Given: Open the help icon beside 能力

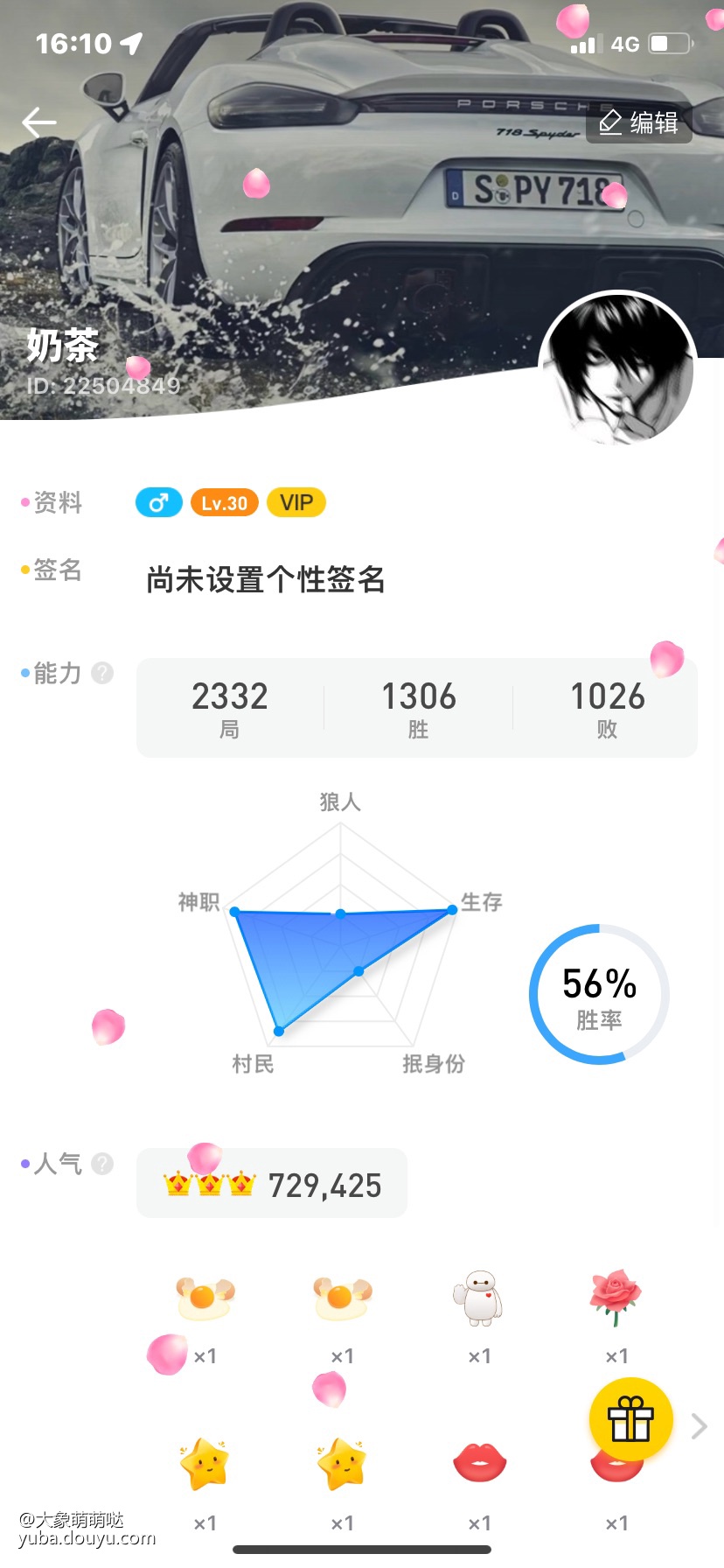Looking at the screenshot, I should click(x=102, y=673).
